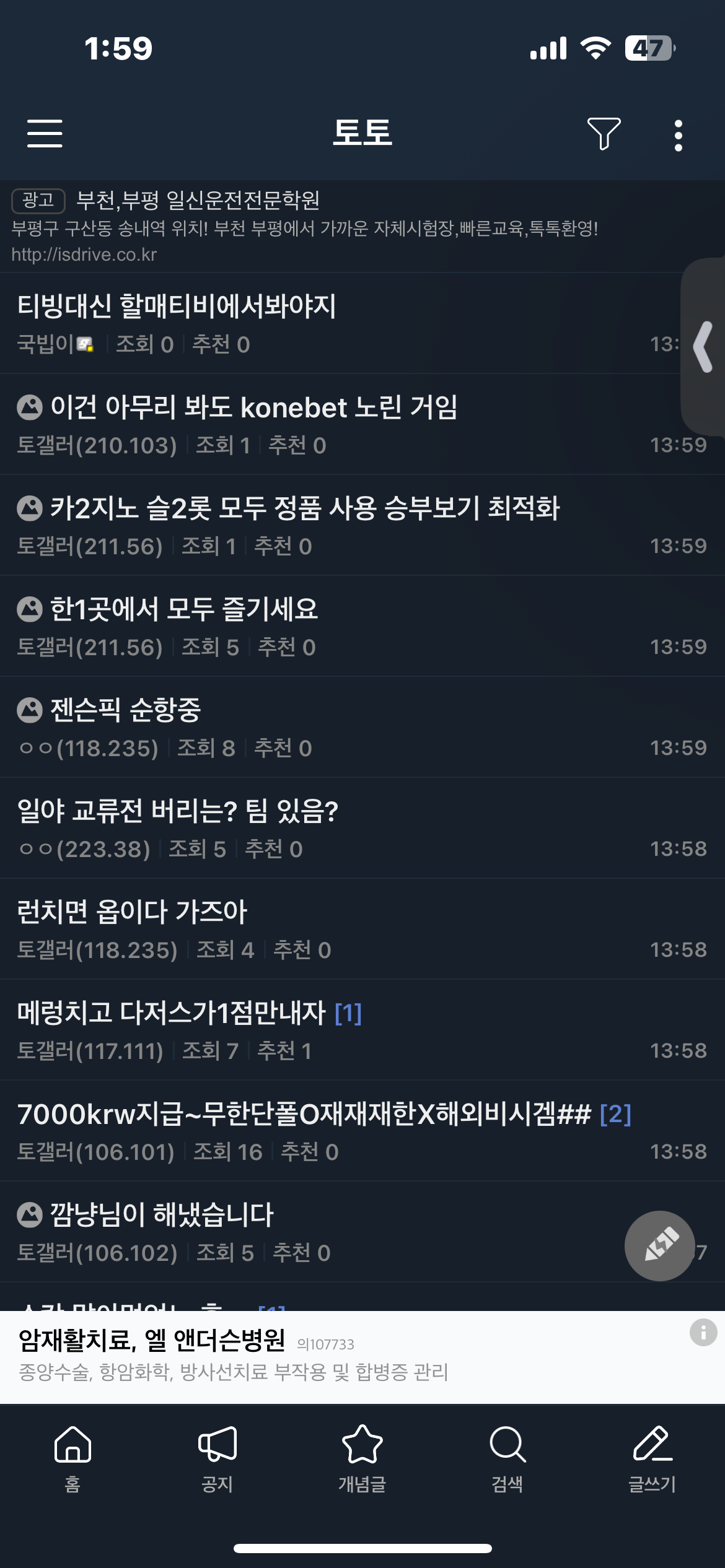Open post 티빙대신 할매티비에서봐야지
This screenshot has width=725, height=1568.
(x=177, y=307)
